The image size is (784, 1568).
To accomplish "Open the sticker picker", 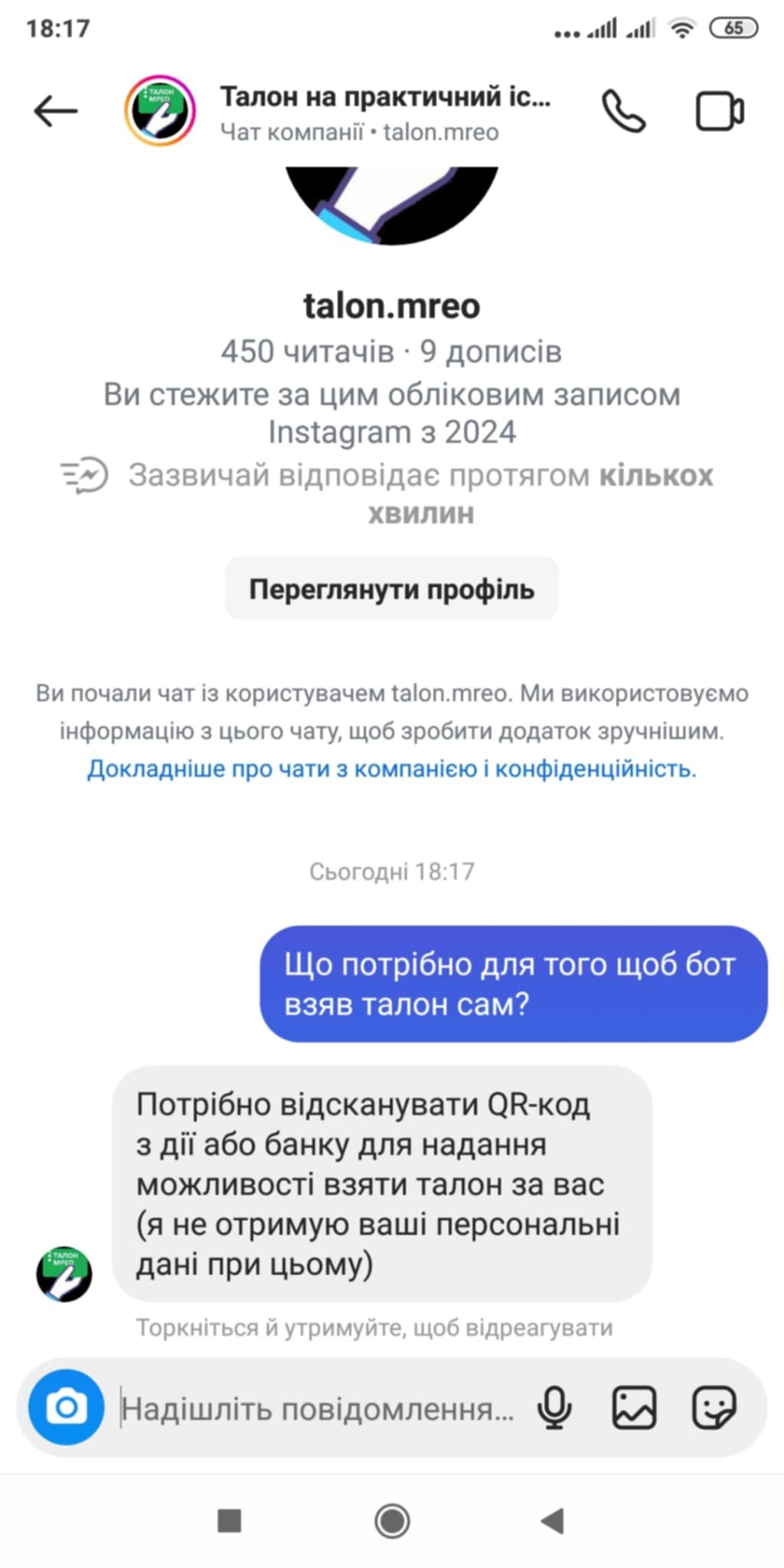I will coord(714,1406).
